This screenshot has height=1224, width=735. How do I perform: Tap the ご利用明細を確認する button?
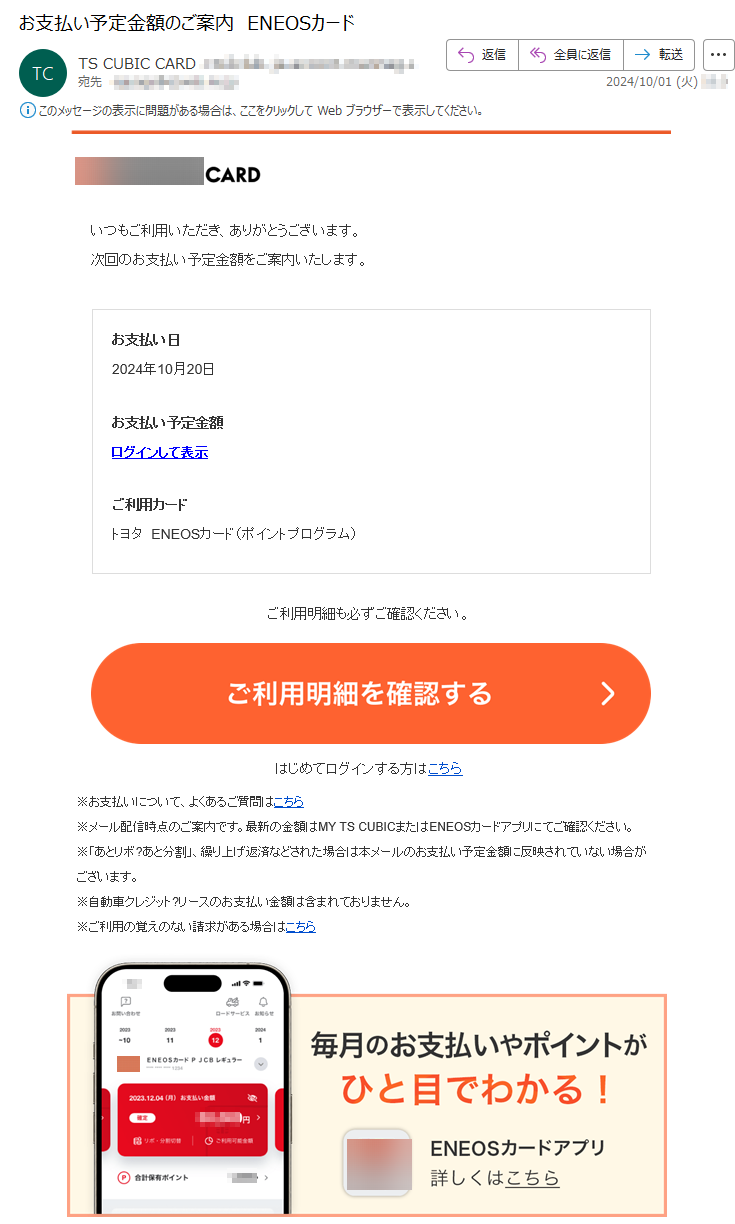(x=370, y=693)
